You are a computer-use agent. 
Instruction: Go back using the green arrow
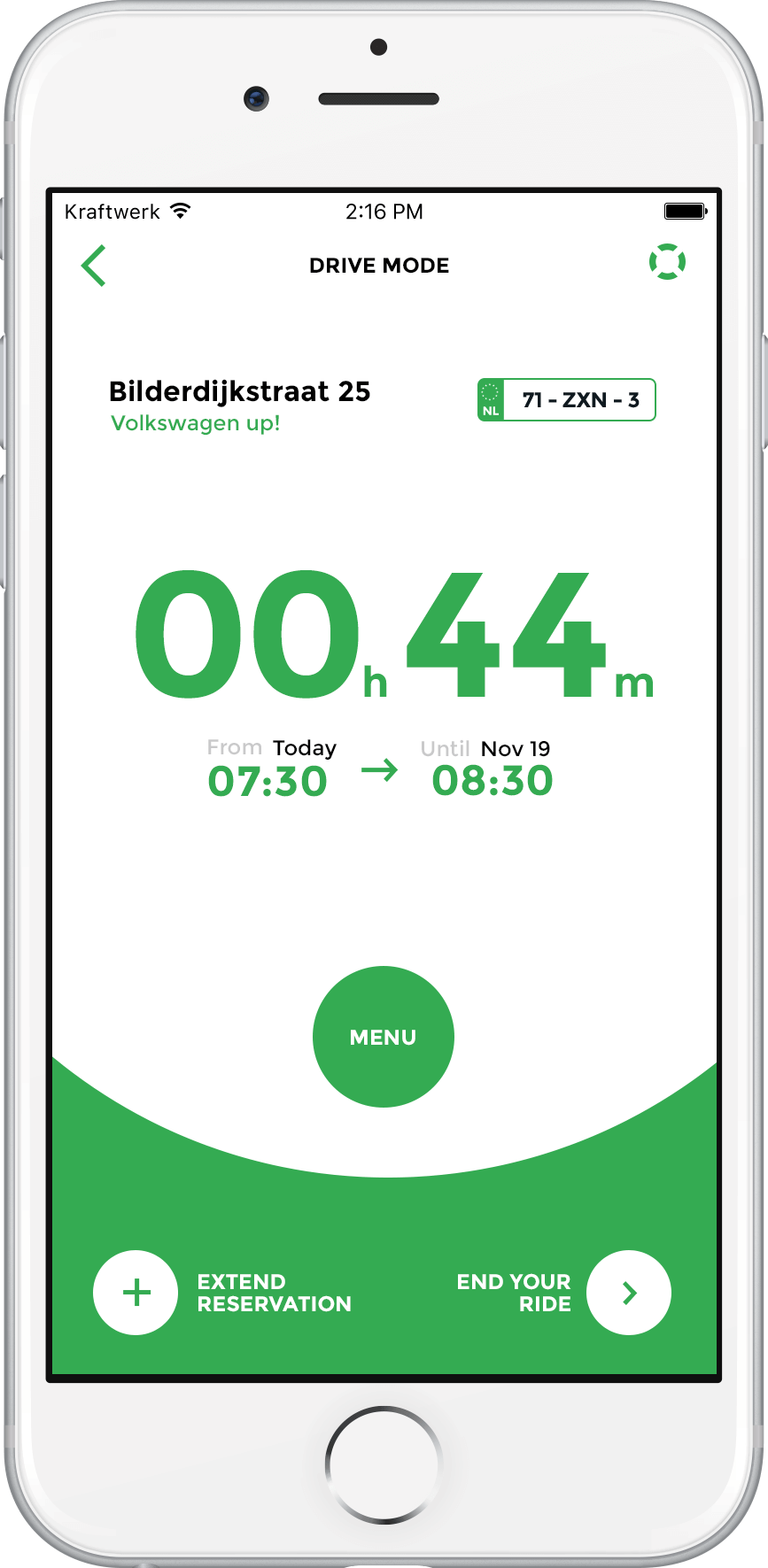point(94,266)
